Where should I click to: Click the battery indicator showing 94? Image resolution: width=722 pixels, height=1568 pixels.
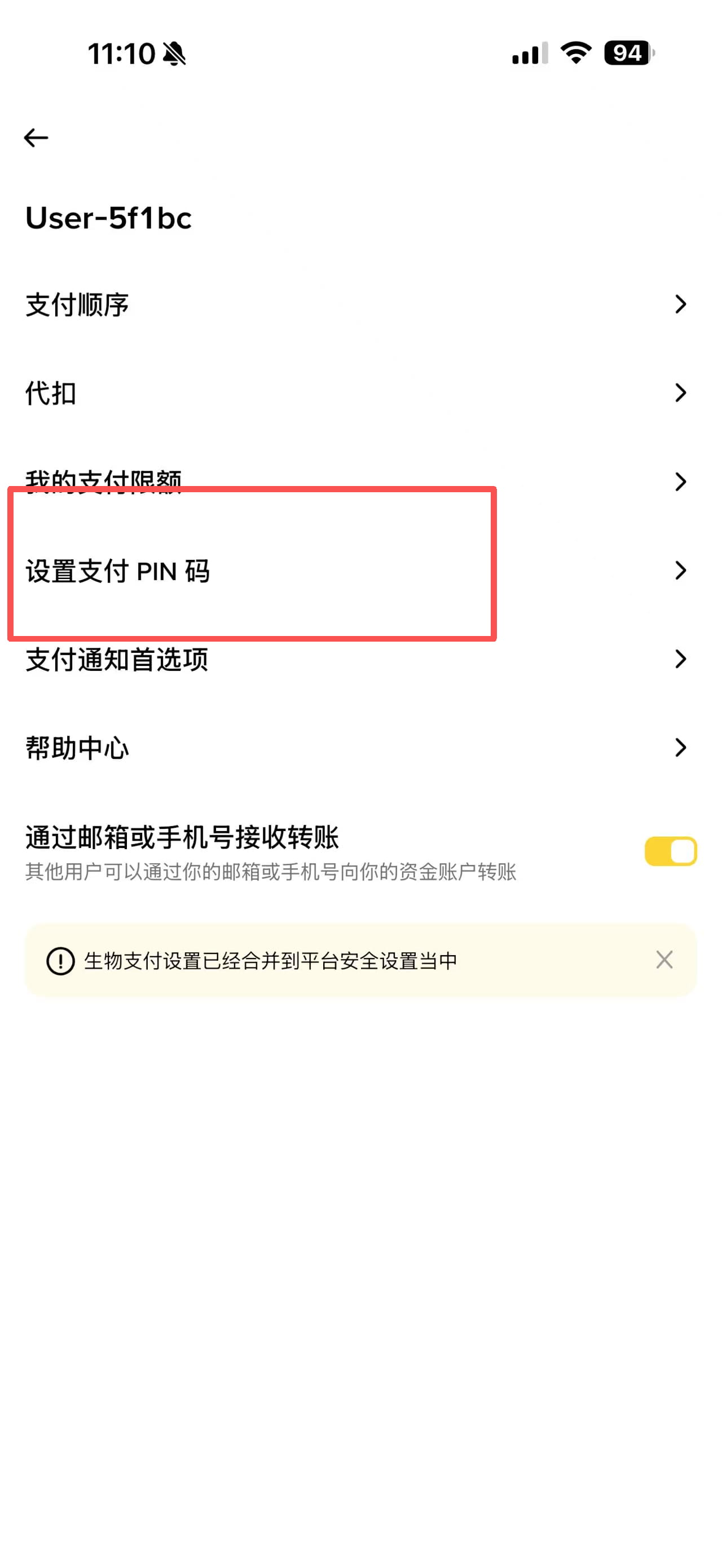coord(626,54)
